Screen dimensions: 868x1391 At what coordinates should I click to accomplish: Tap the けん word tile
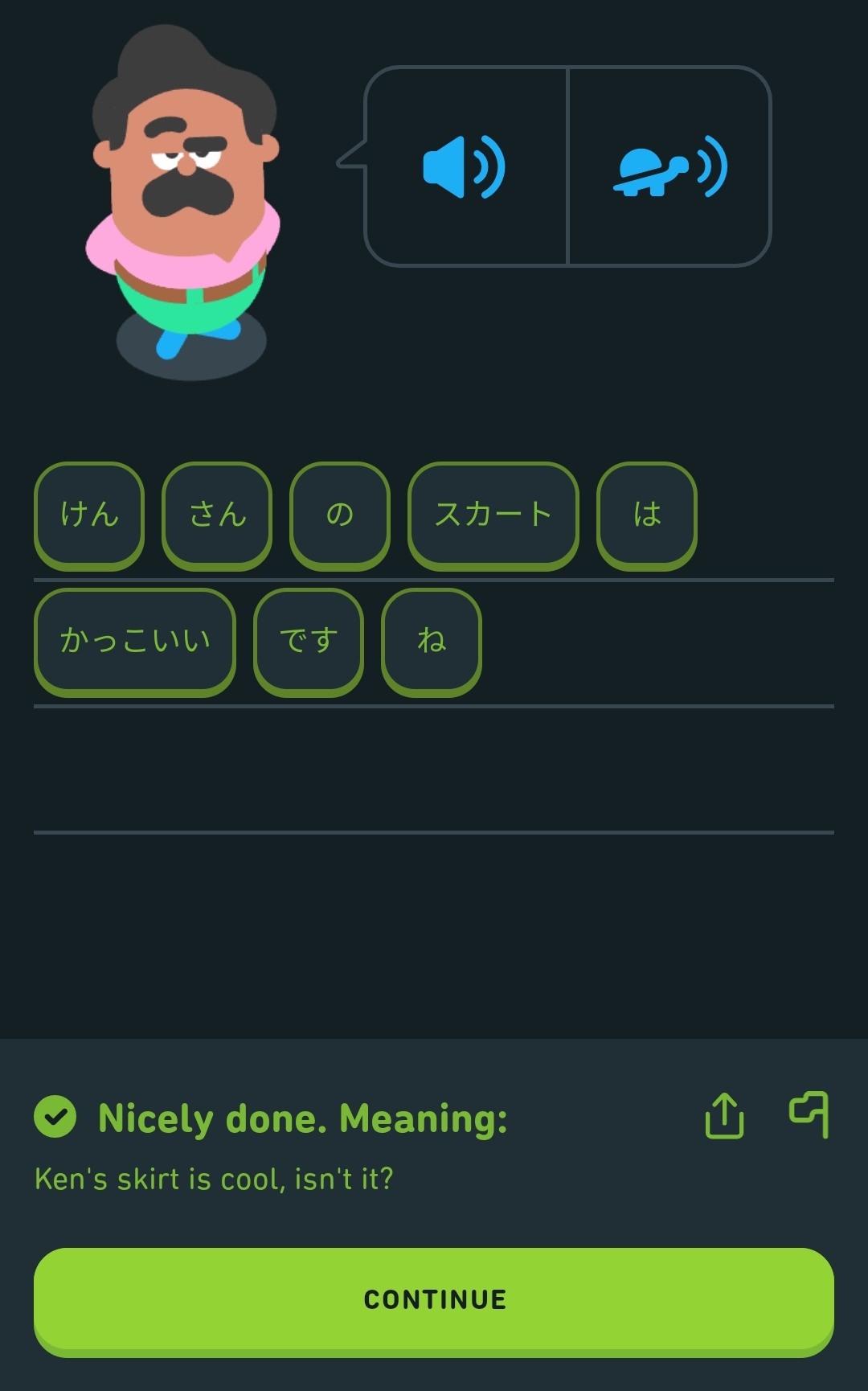(x=89, y=515)
